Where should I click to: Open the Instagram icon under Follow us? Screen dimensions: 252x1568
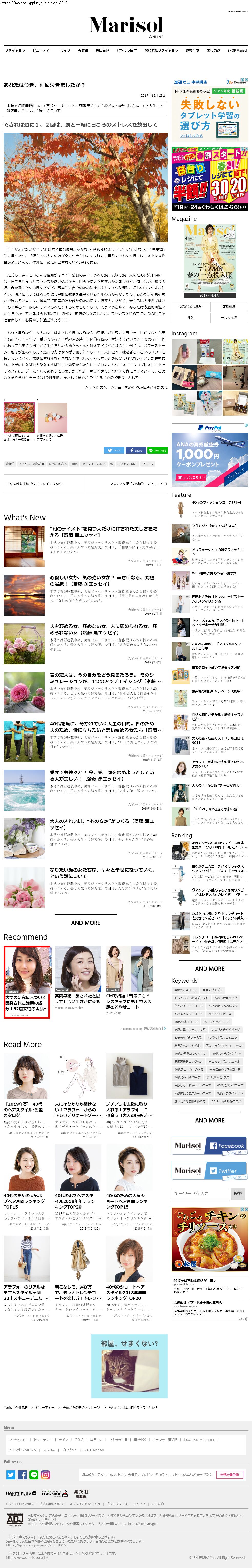45,1474
